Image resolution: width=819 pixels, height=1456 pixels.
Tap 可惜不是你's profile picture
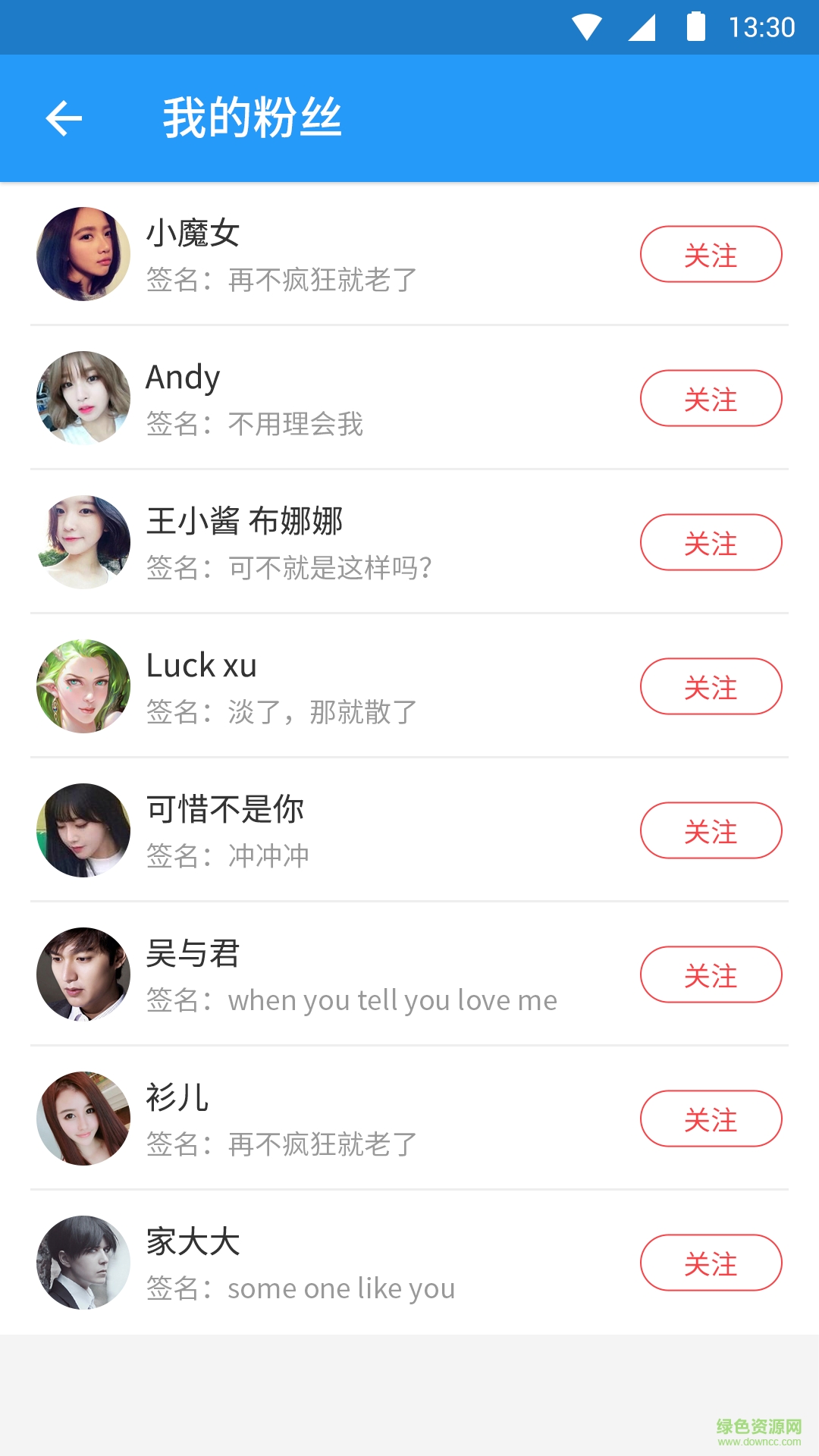(83, 830)
